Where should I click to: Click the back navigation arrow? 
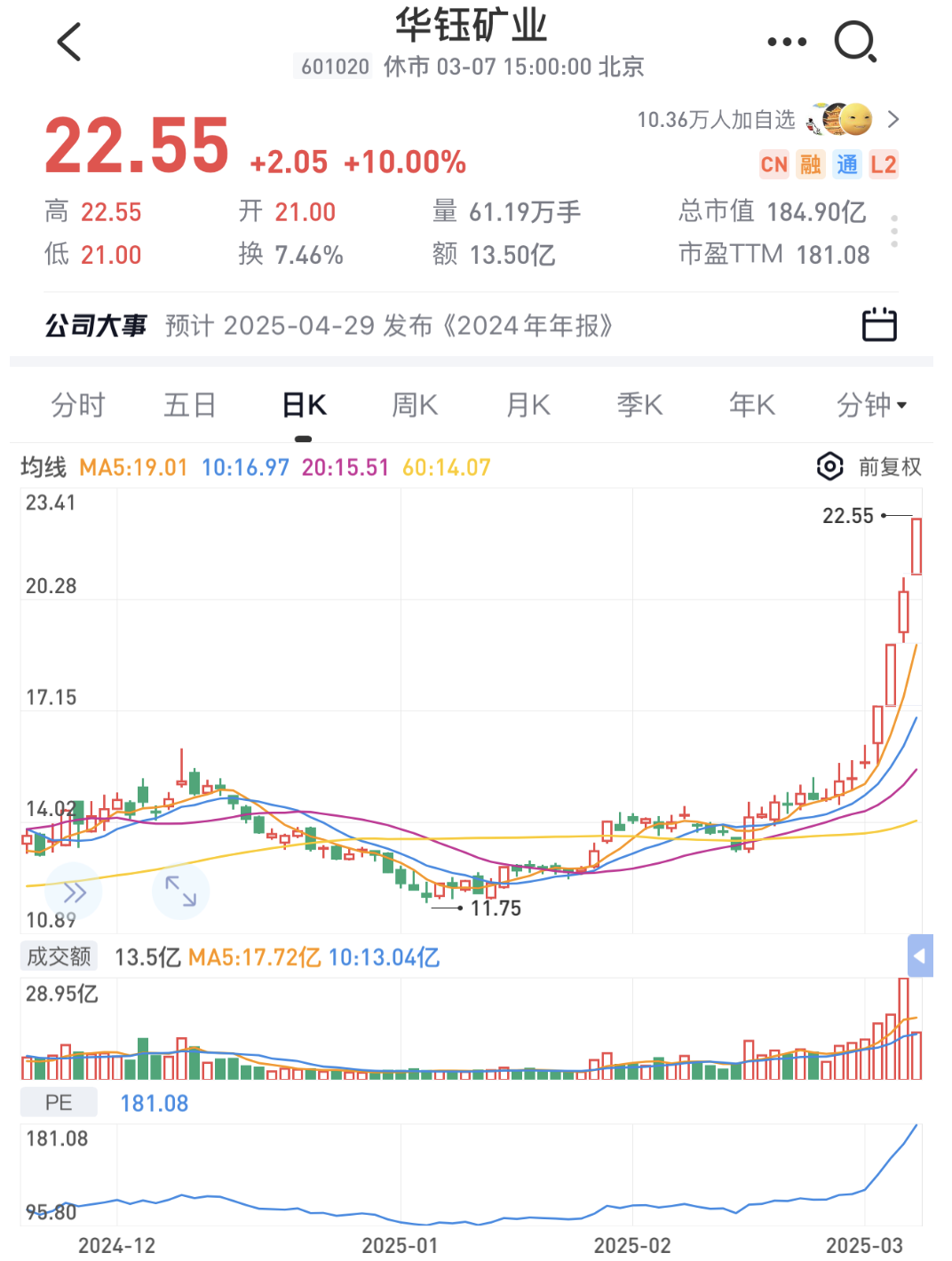point(69,41)
